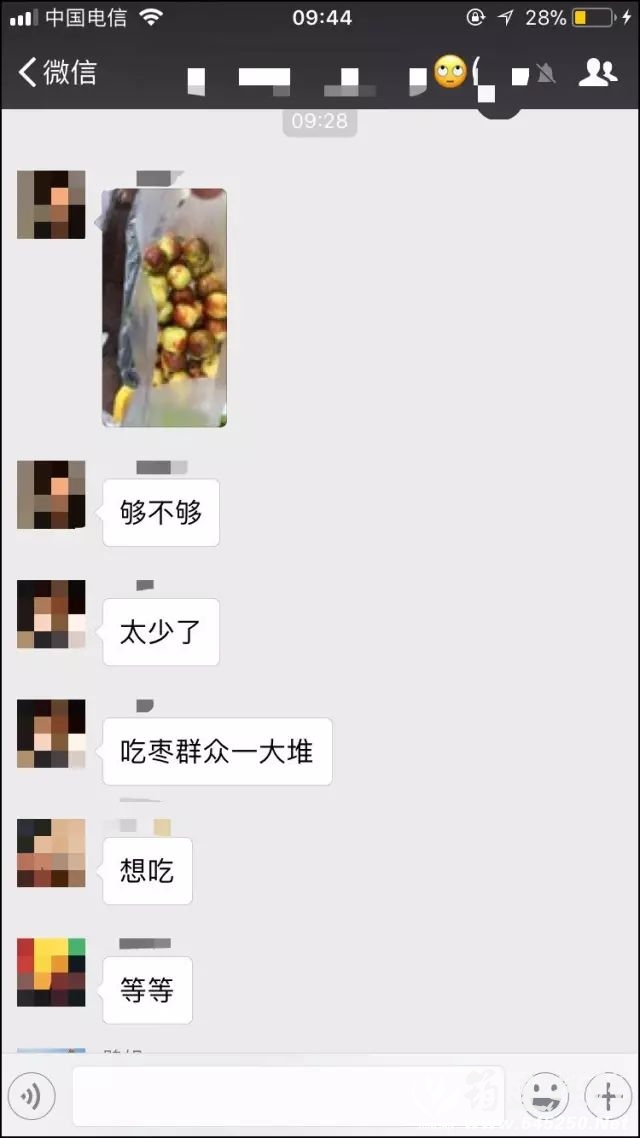Image resolution: width=640 pixels, height=1138 pixels.
Task: Switch to voice message input
Action: 30,1097
